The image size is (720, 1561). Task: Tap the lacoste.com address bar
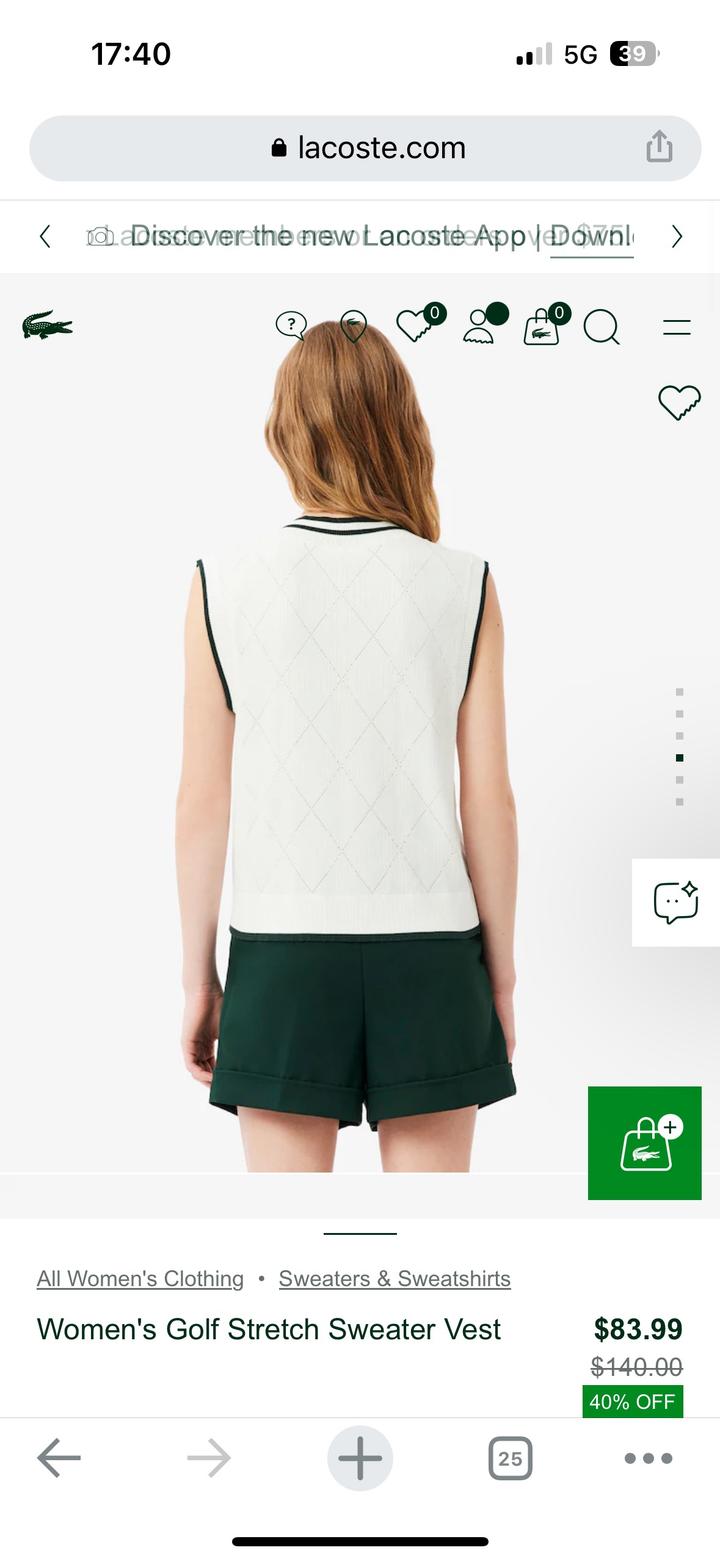click(x=366, y=148)
